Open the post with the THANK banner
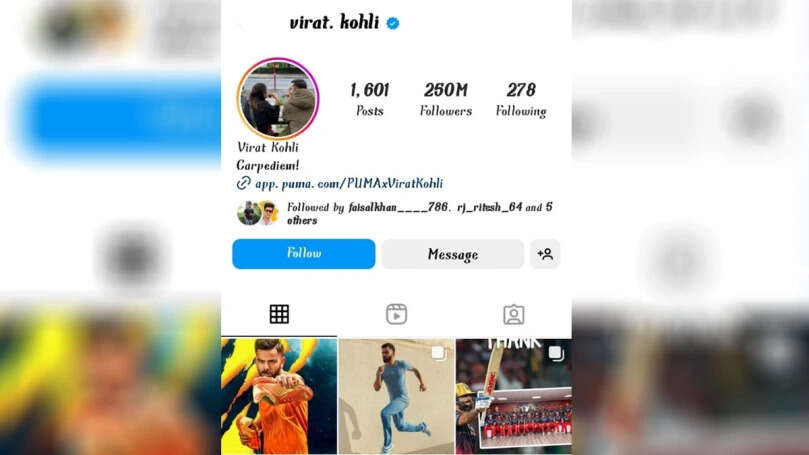 [514, 396]
